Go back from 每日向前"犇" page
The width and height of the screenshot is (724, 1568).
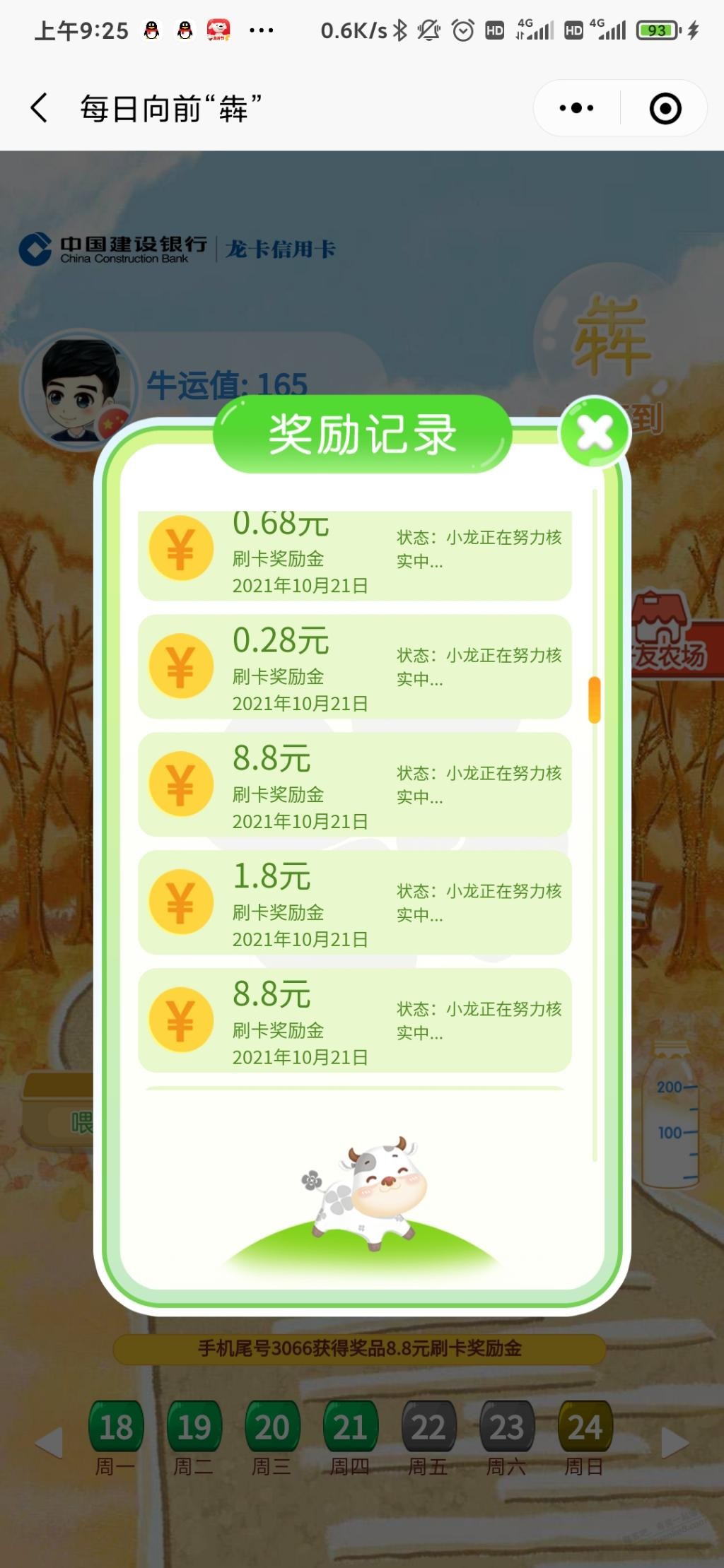(x=40, y=109)
